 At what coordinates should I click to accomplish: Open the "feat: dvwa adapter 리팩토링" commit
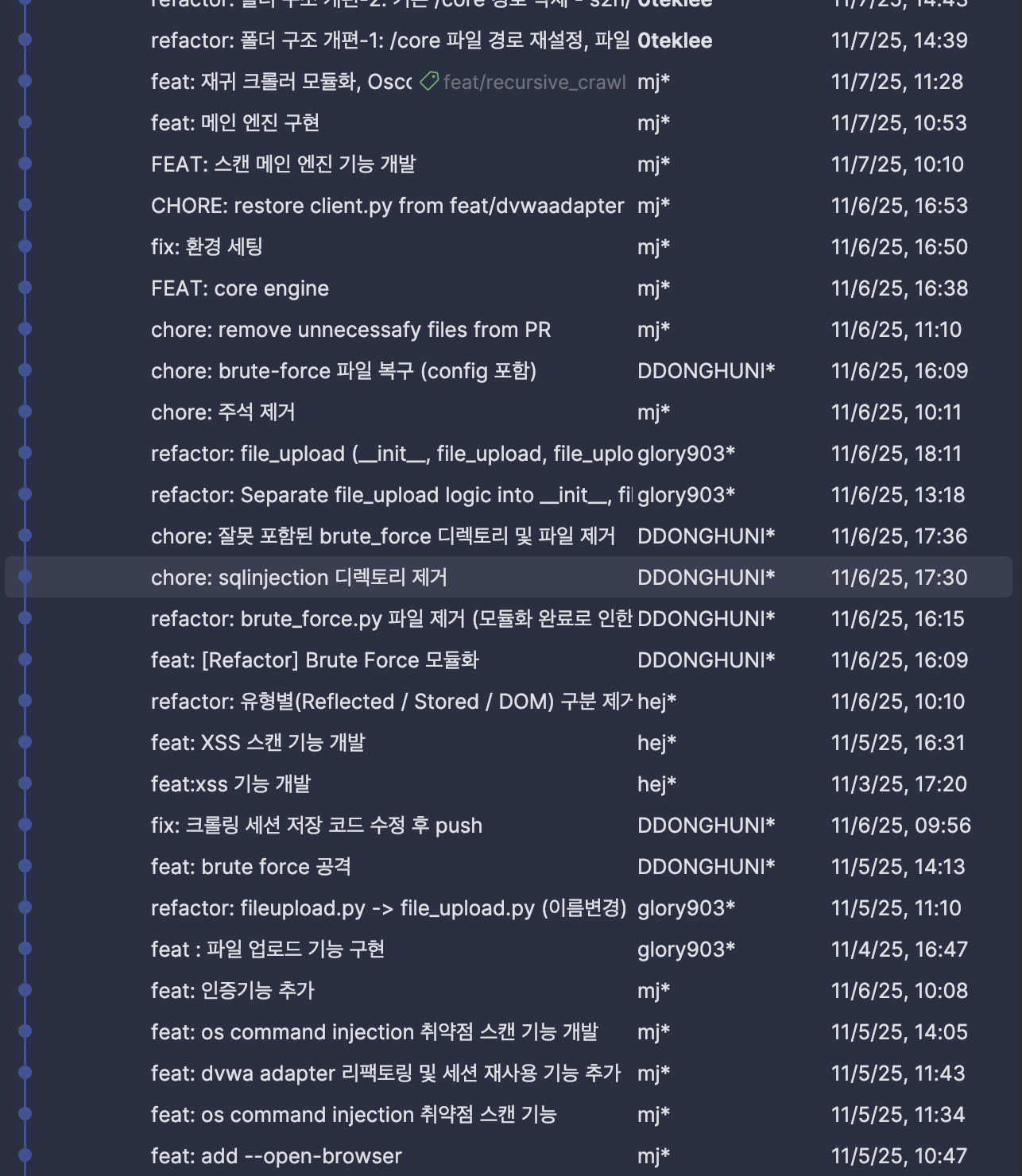(x=385, y=1073)
